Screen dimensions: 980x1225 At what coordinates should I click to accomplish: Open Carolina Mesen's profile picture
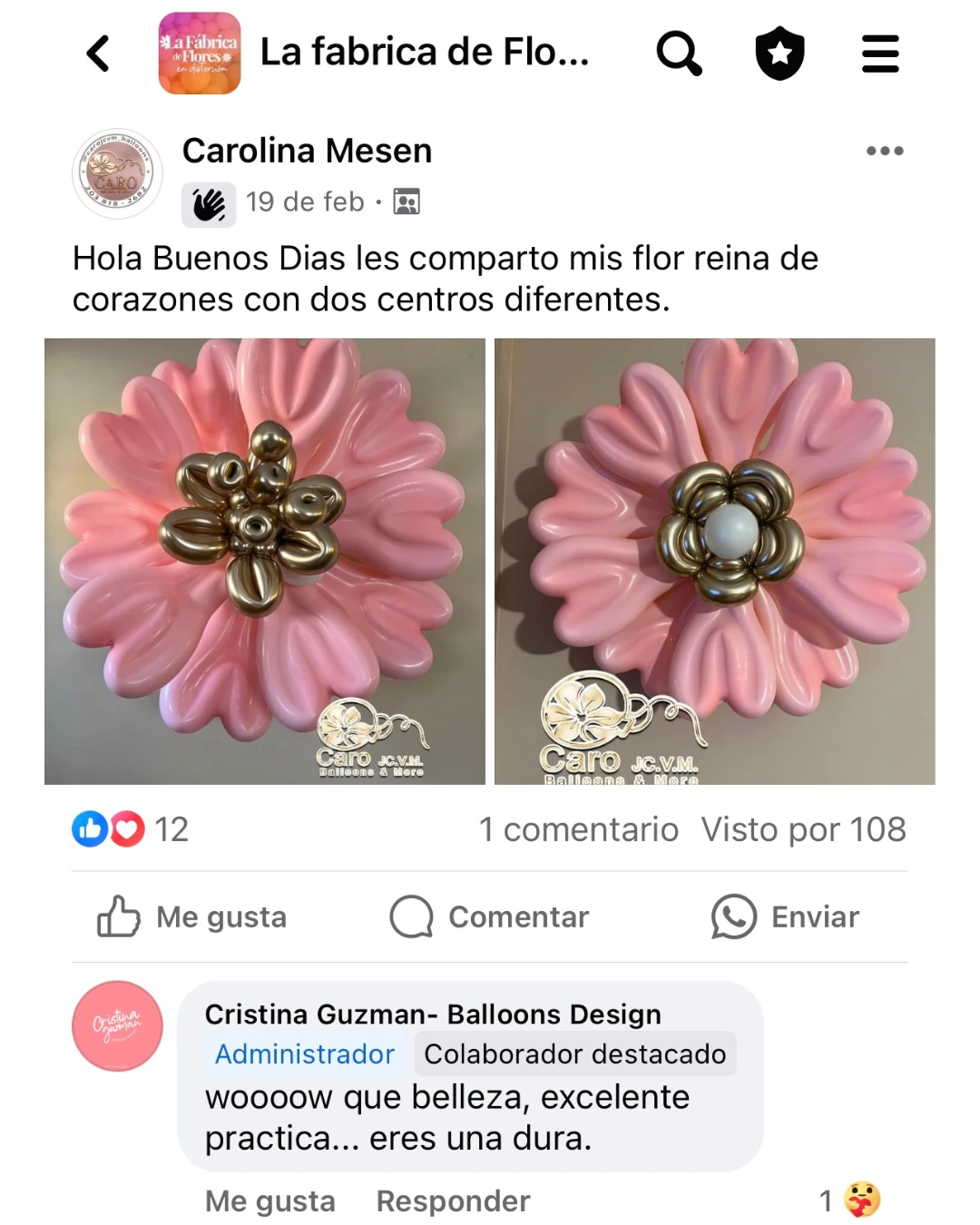tap(117, 174)
